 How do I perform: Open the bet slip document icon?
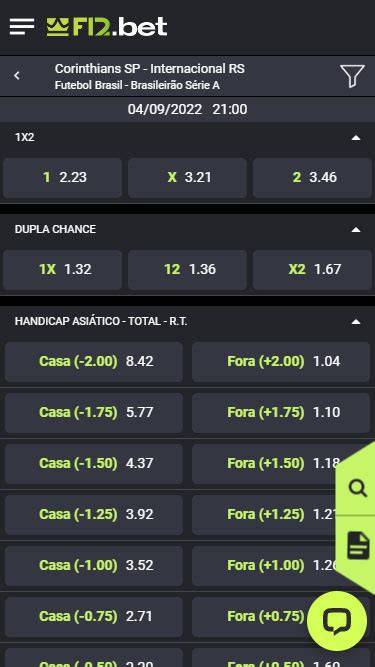[x=358, y=545]
